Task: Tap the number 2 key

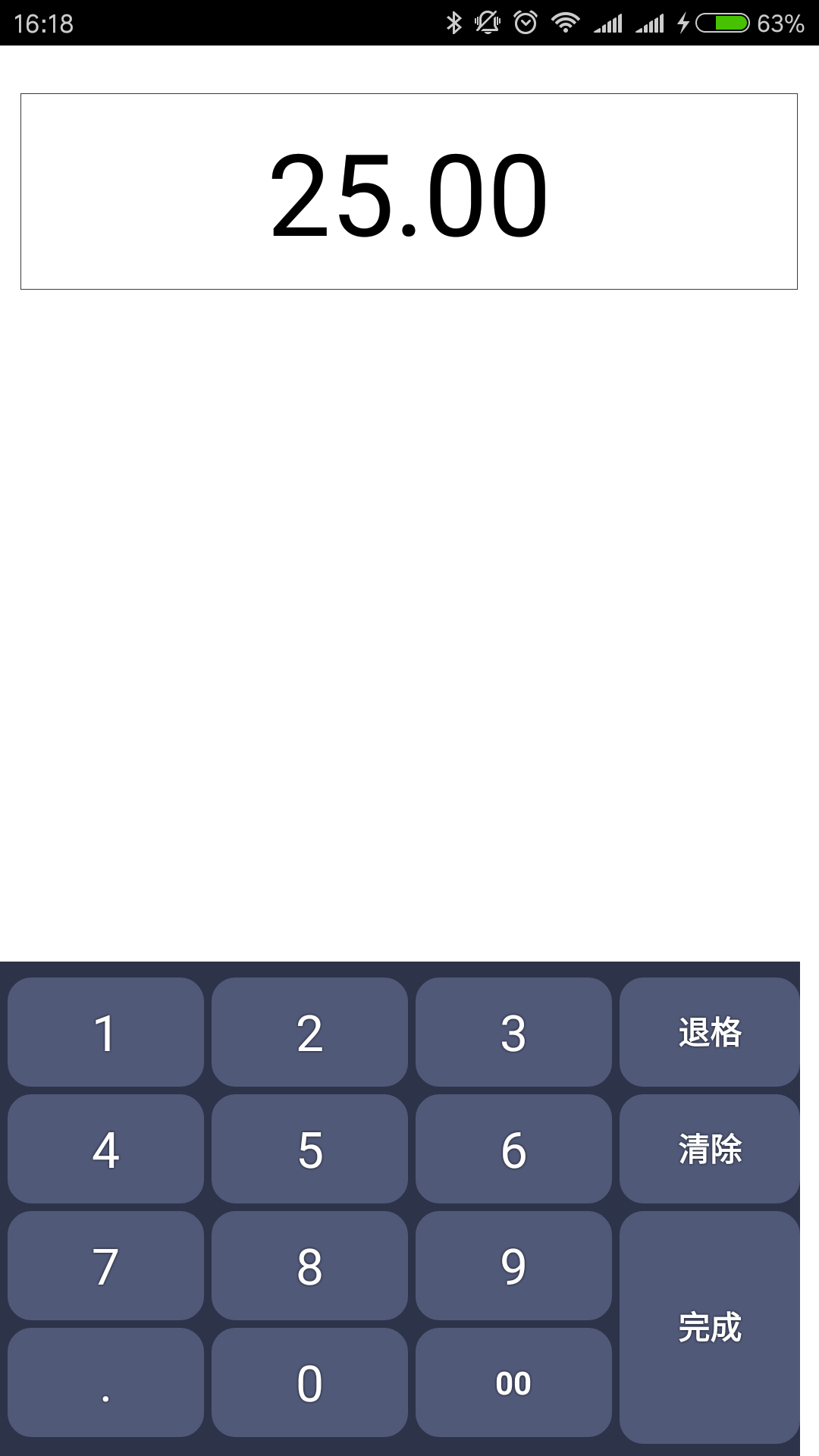Action: (x=309, y=1032)
